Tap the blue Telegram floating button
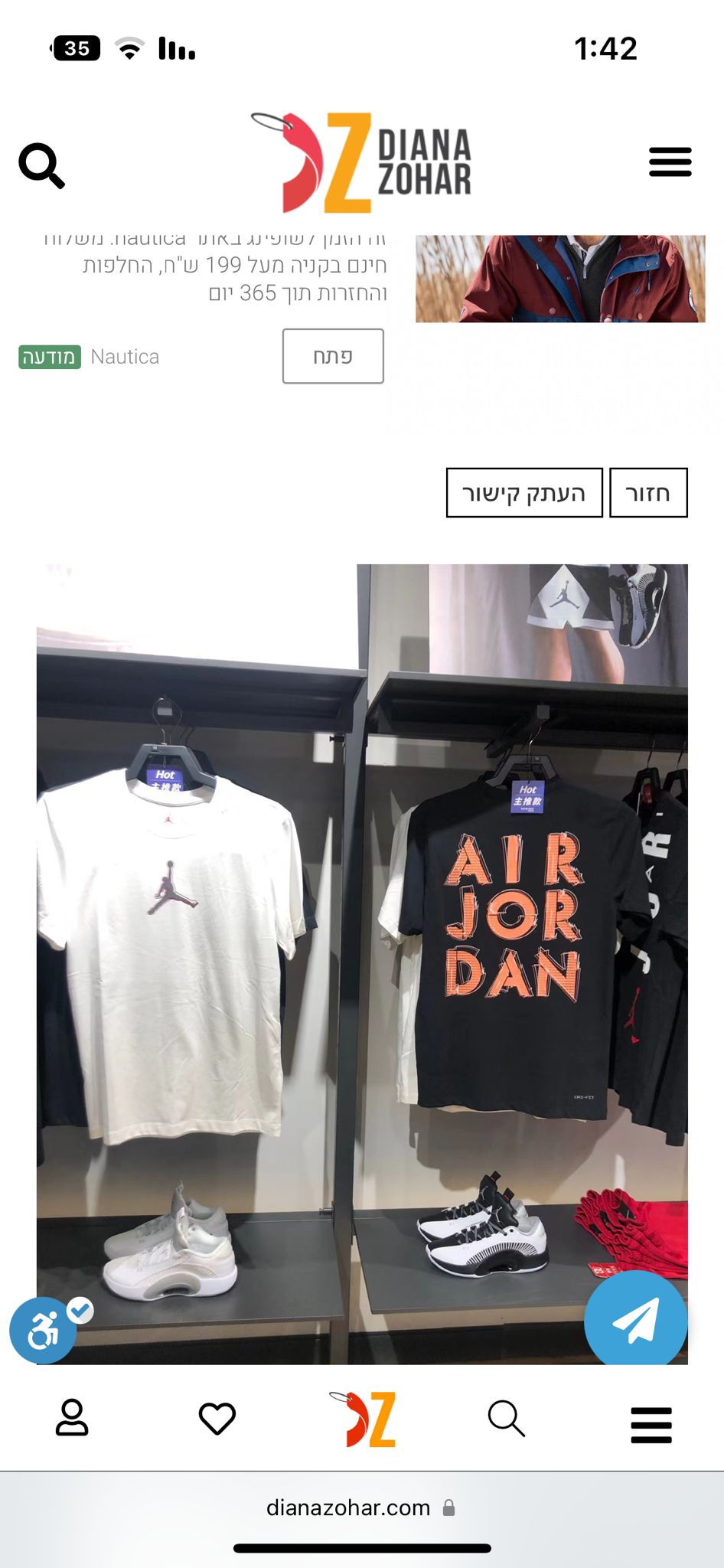Image resolution: width=724 pixels, height=1568 pixels. [635, 1320]
